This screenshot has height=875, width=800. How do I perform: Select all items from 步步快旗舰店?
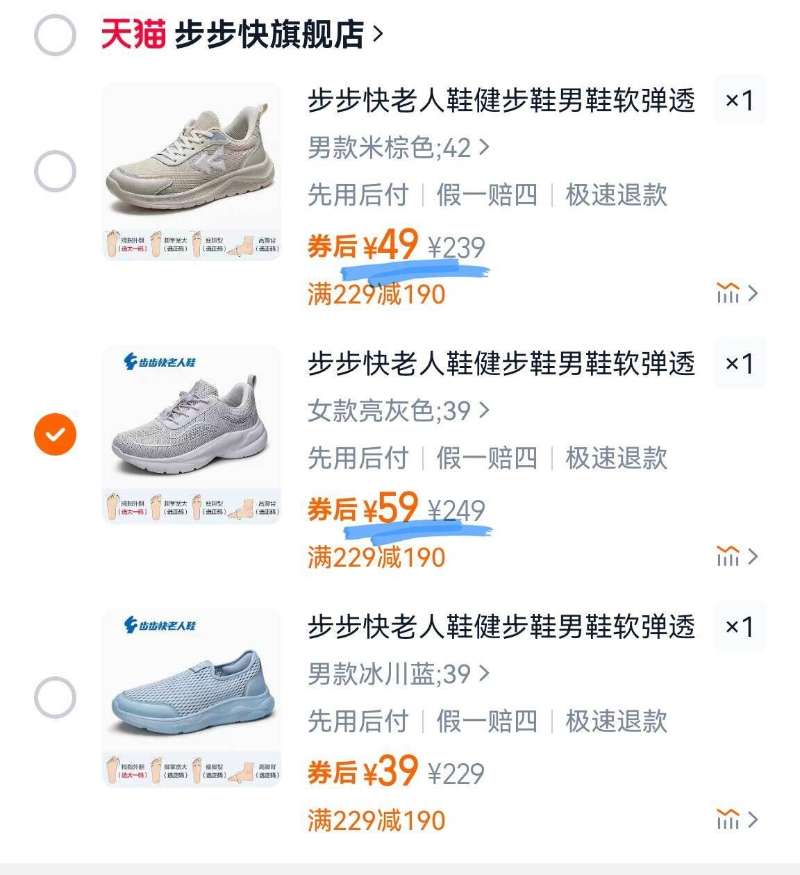[x=55, y=36]
